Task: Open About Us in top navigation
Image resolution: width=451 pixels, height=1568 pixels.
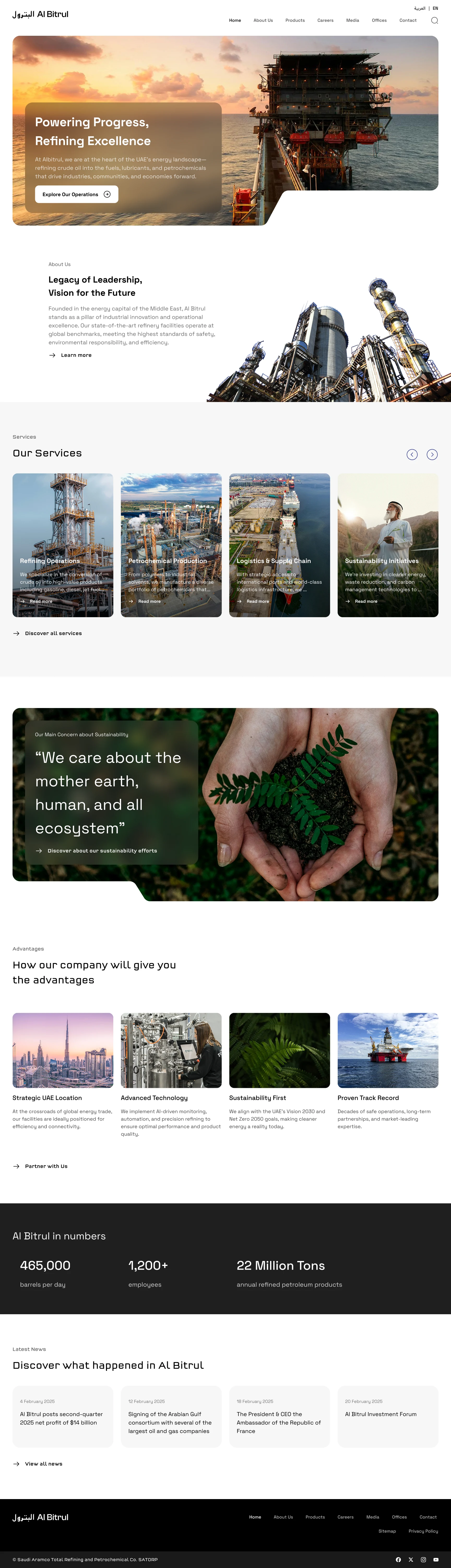Action: coord(263,21)
